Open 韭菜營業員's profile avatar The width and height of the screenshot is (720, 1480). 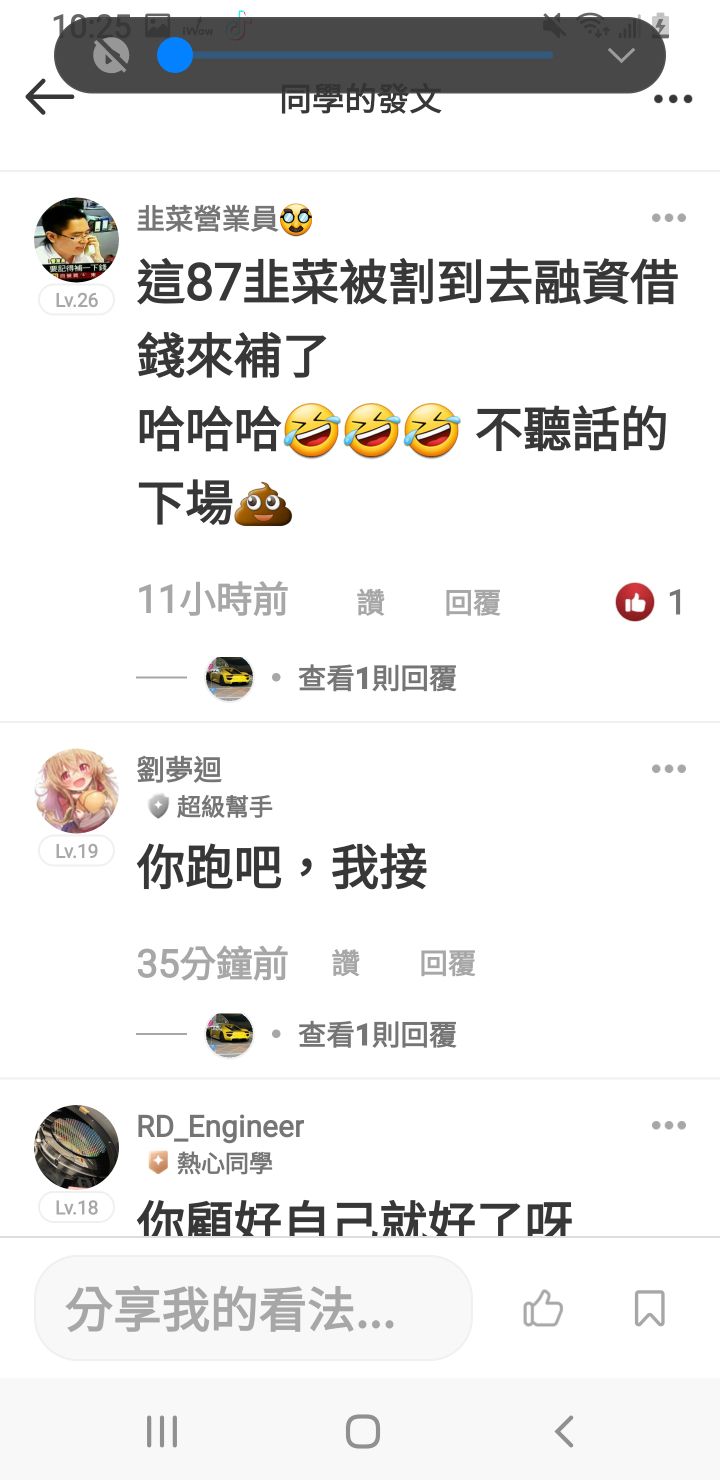[x=77, y=240]
